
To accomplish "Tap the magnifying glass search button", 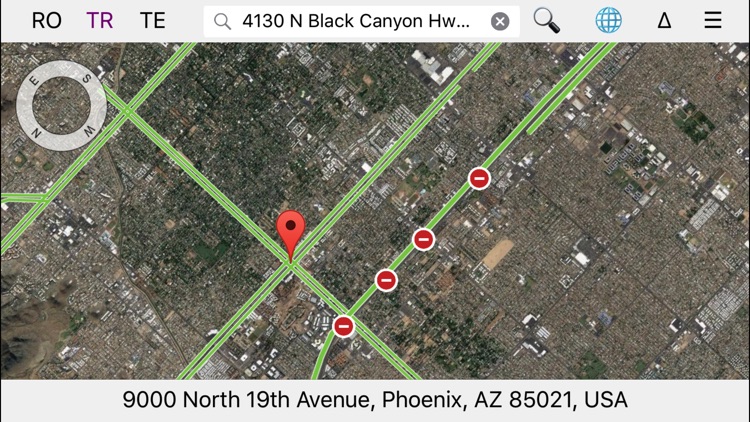I will [547, 20].
